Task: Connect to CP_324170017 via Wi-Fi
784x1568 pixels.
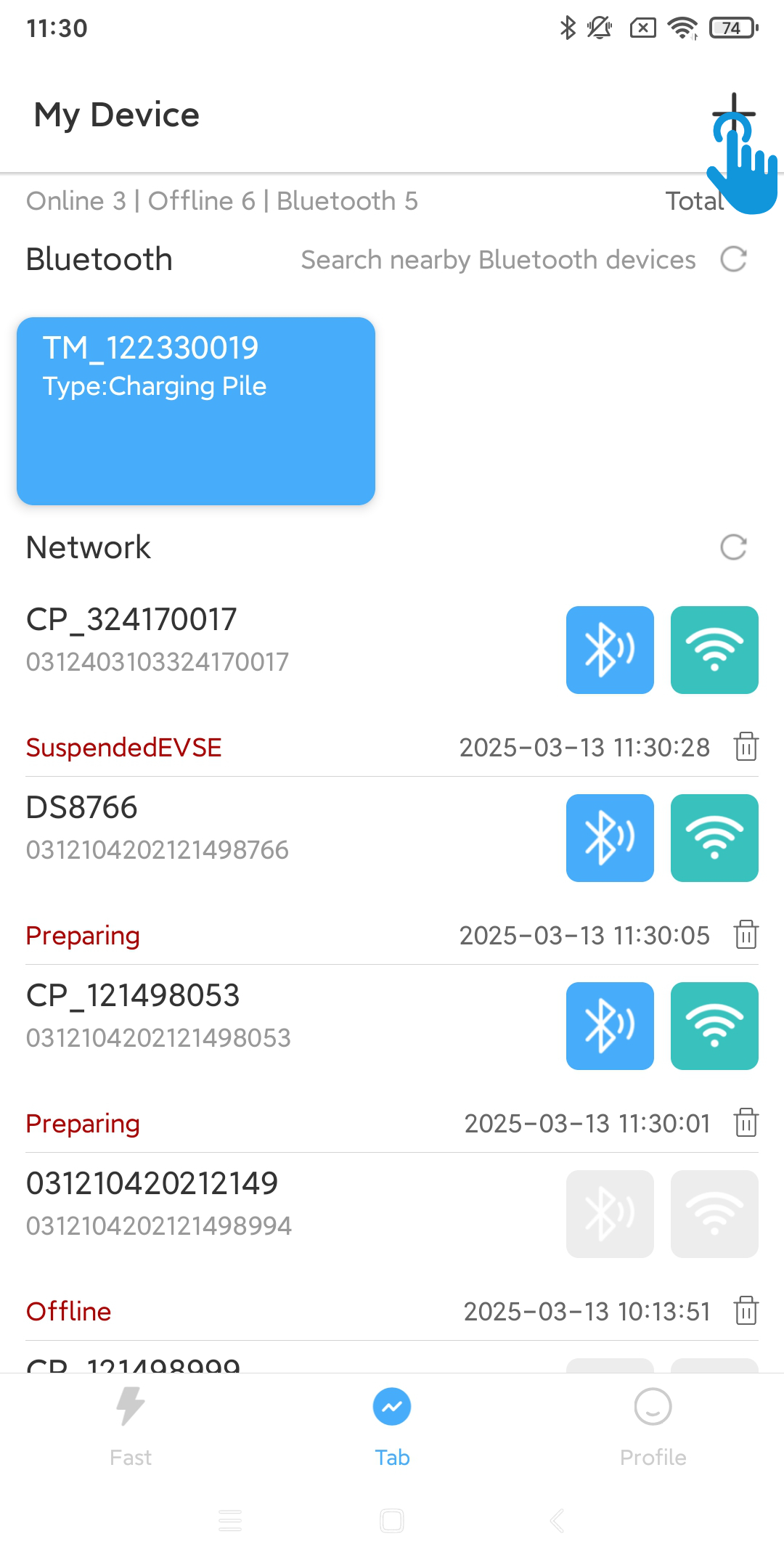Action: (x=714, y=650)
